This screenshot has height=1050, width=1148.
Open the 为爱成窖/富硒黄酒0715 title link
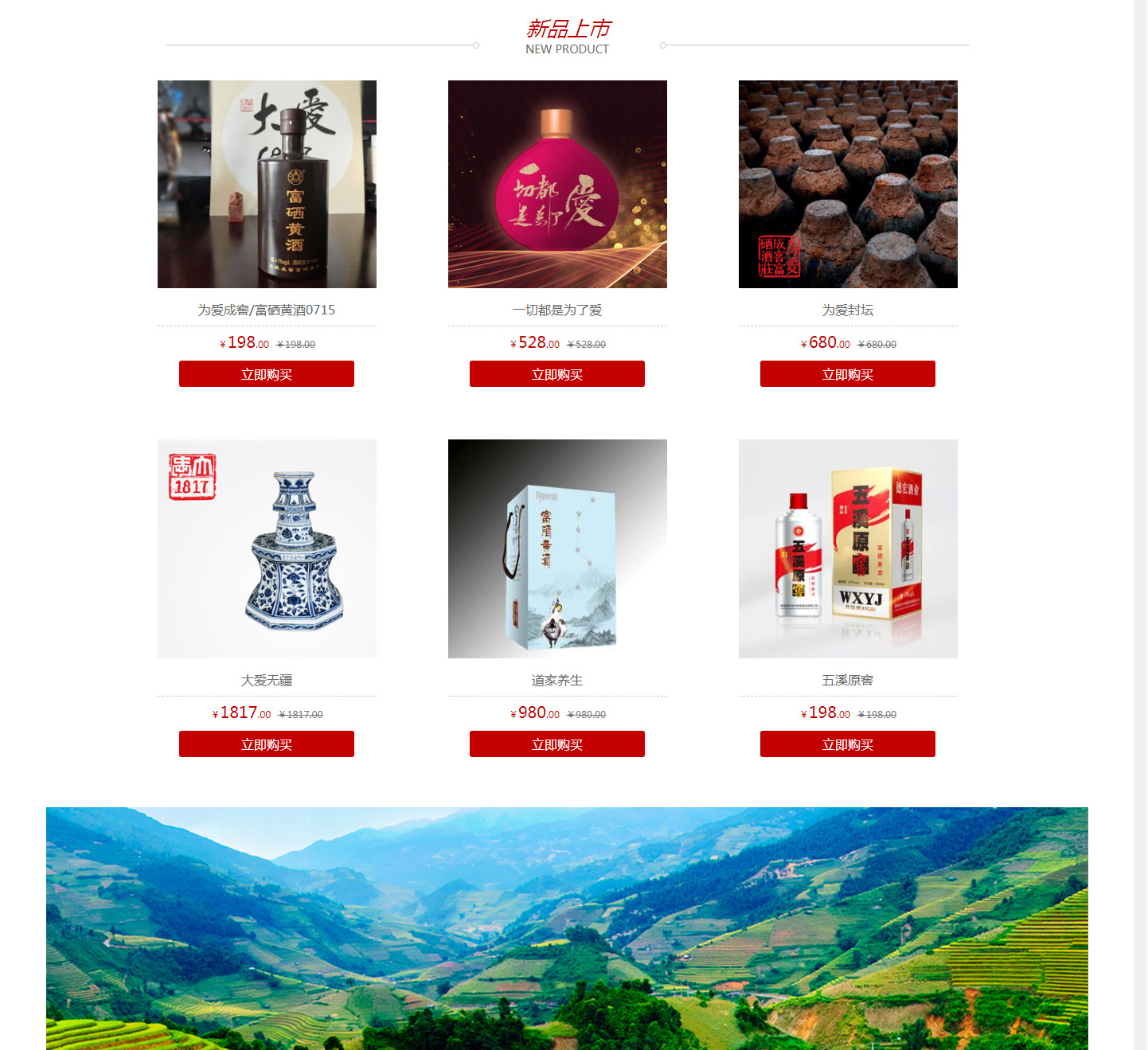(x=267, y=310)
